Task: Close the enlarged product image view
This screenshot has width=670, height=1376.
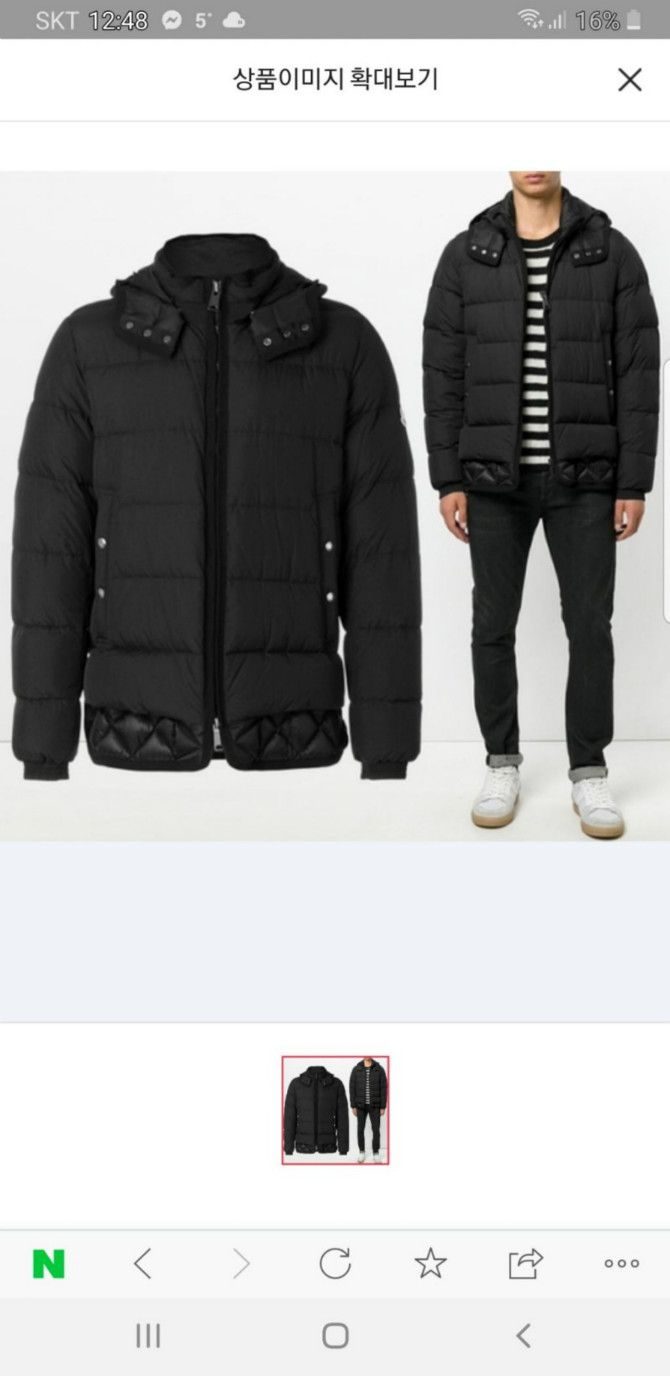Action: [629, 80]
